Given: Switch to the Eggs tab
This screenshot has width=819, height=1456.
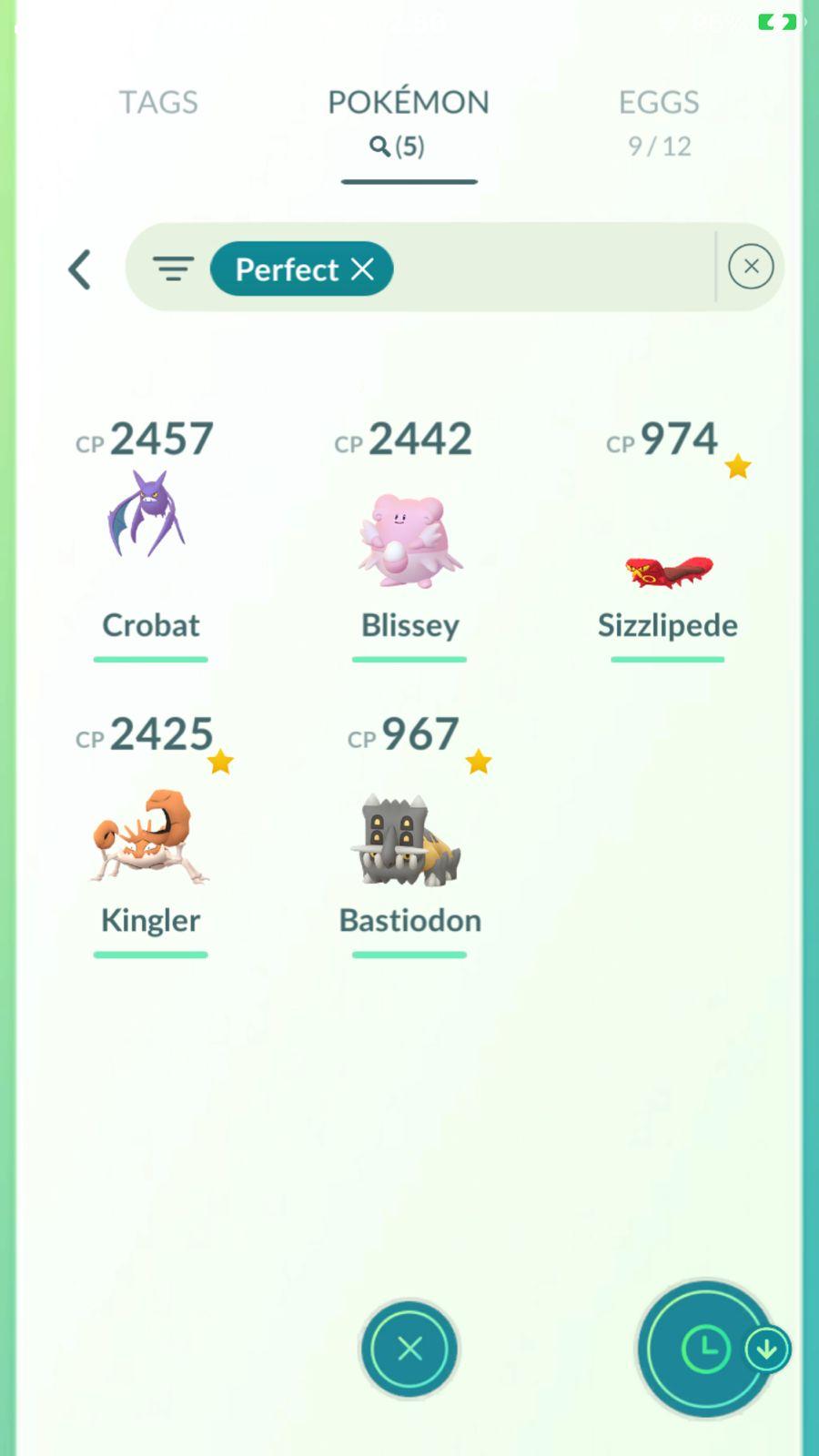Looking at the screenshot, I should pos(659,118).
